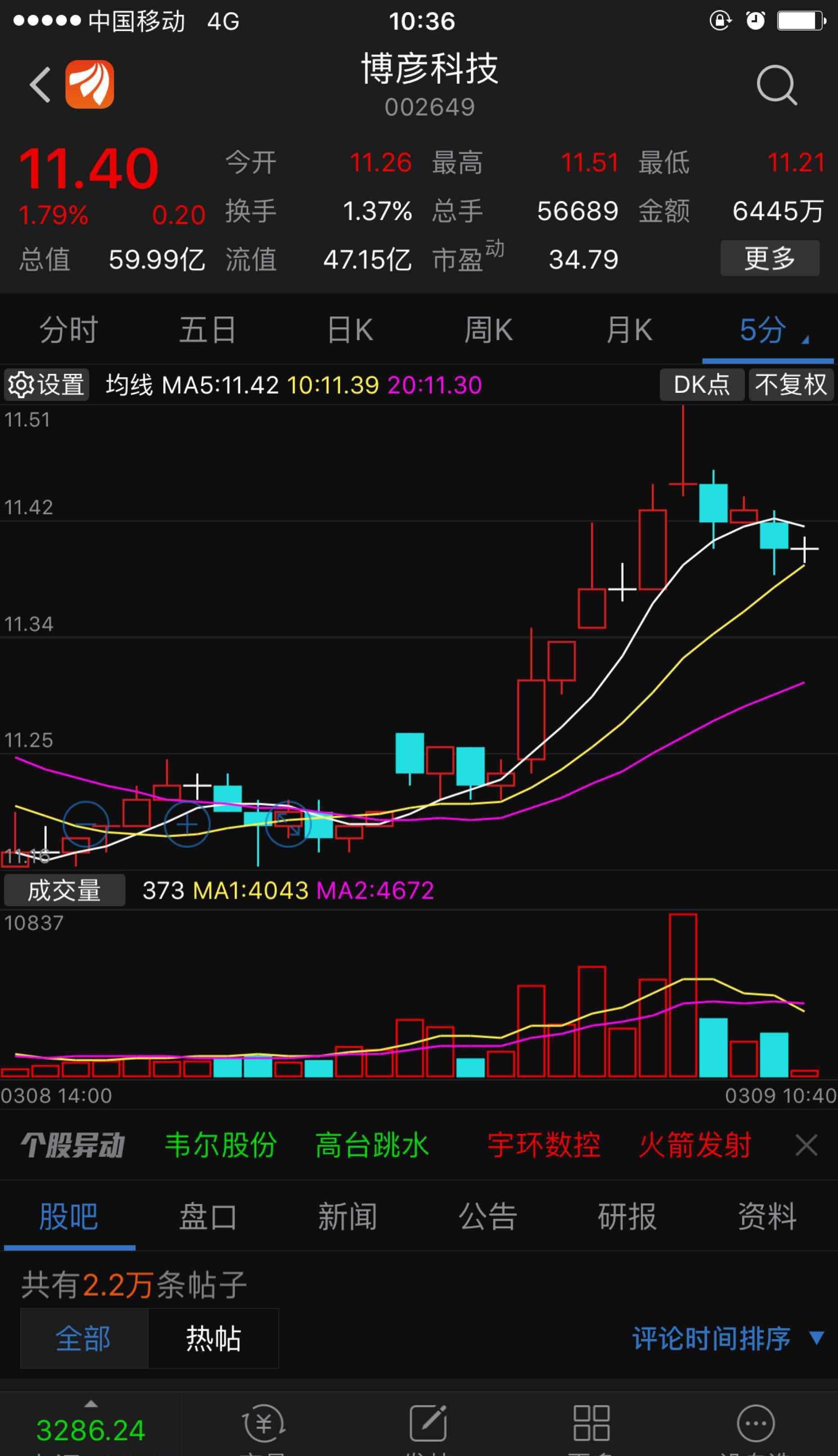Switch adjustment mode via 不复权 toggle
Image resolution: width=838 pixels, height=1456 pixels.
pyautogui.click(x=790, y=384)
